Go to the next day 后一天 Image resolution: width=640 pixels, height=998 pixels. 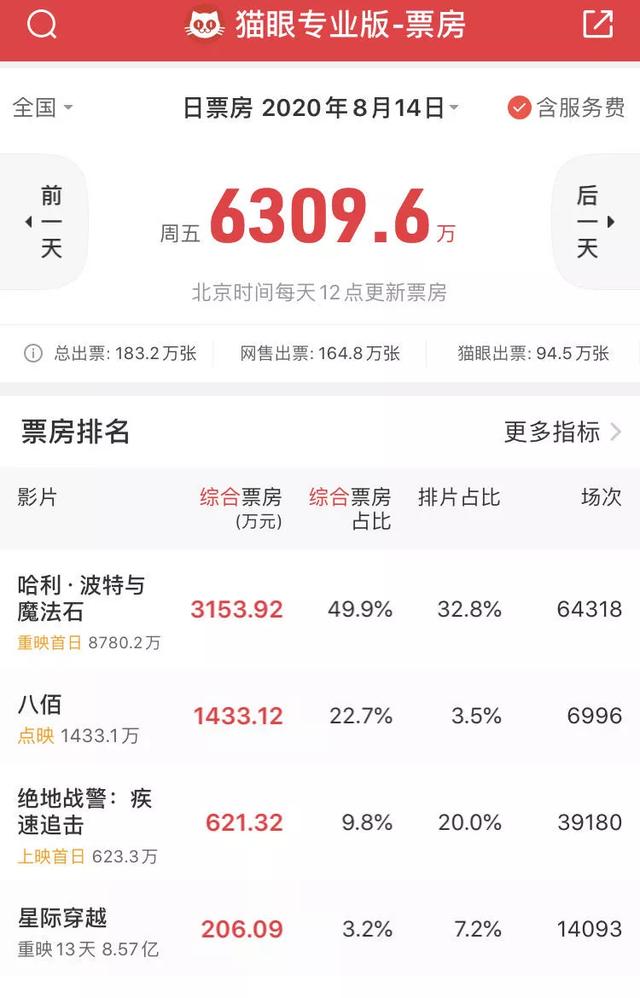point(592,221)
